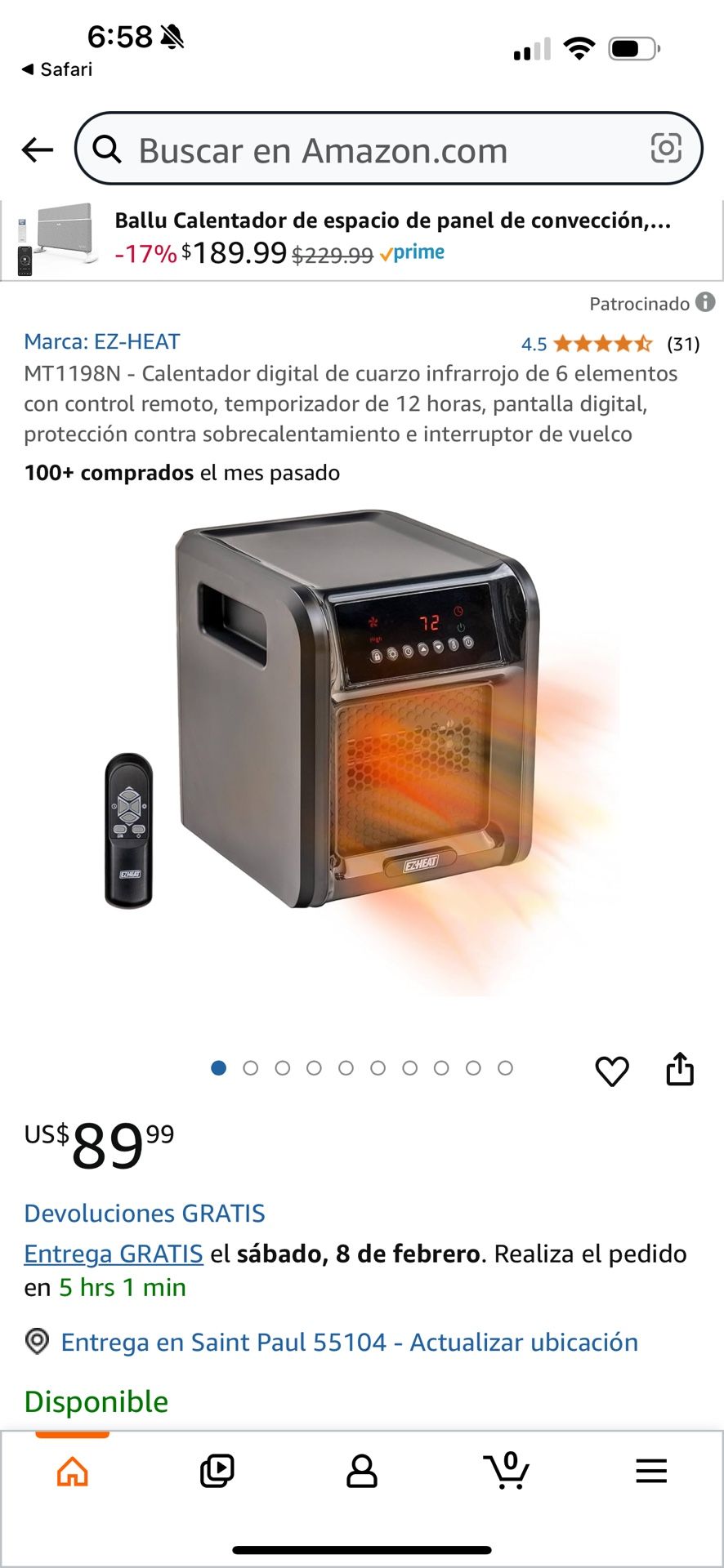Go to the Home tab
This screenshot has height=1568, width=724.
coord(73,1472)
